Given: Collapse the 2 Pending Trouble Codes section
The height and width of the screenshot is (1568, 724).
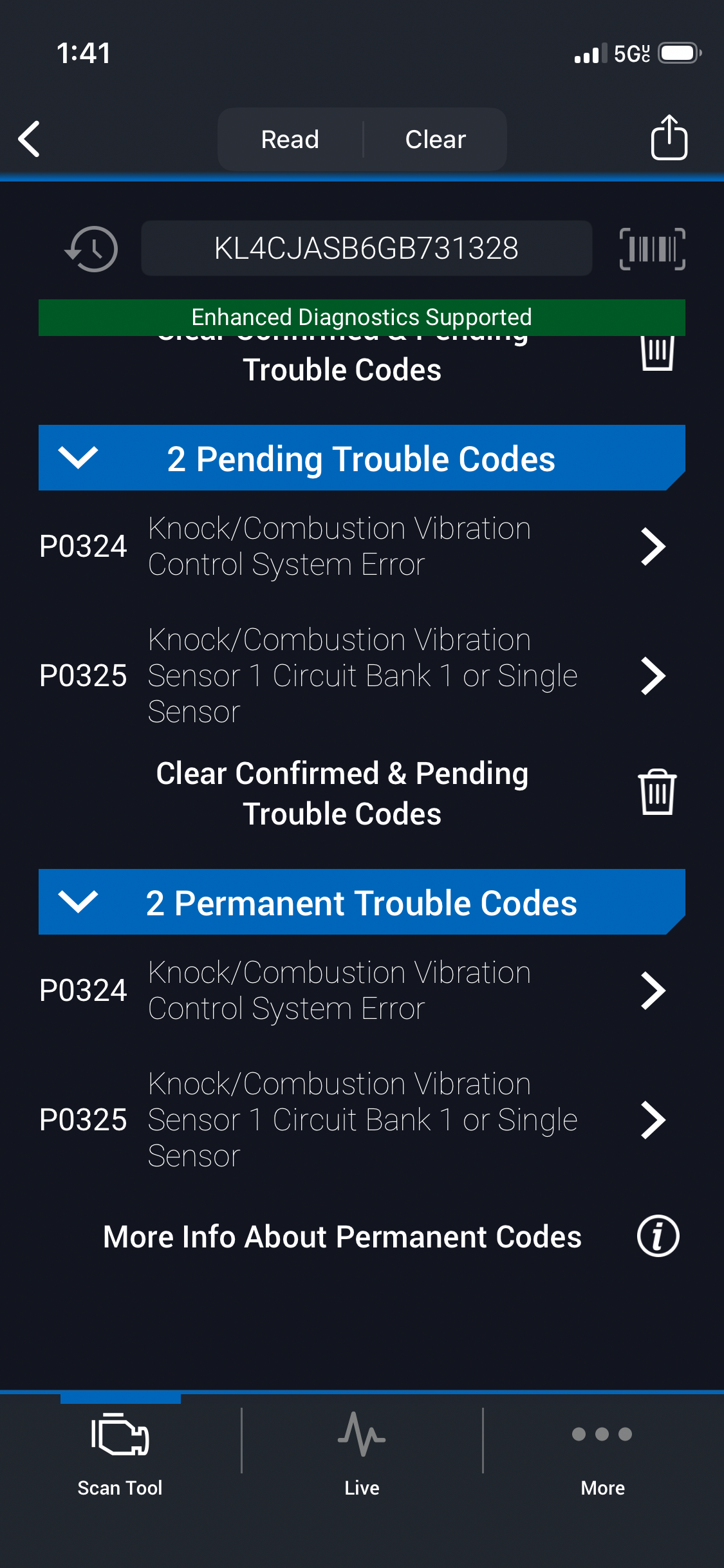Looking at the screenshot, I should click(x=78, y=458).
